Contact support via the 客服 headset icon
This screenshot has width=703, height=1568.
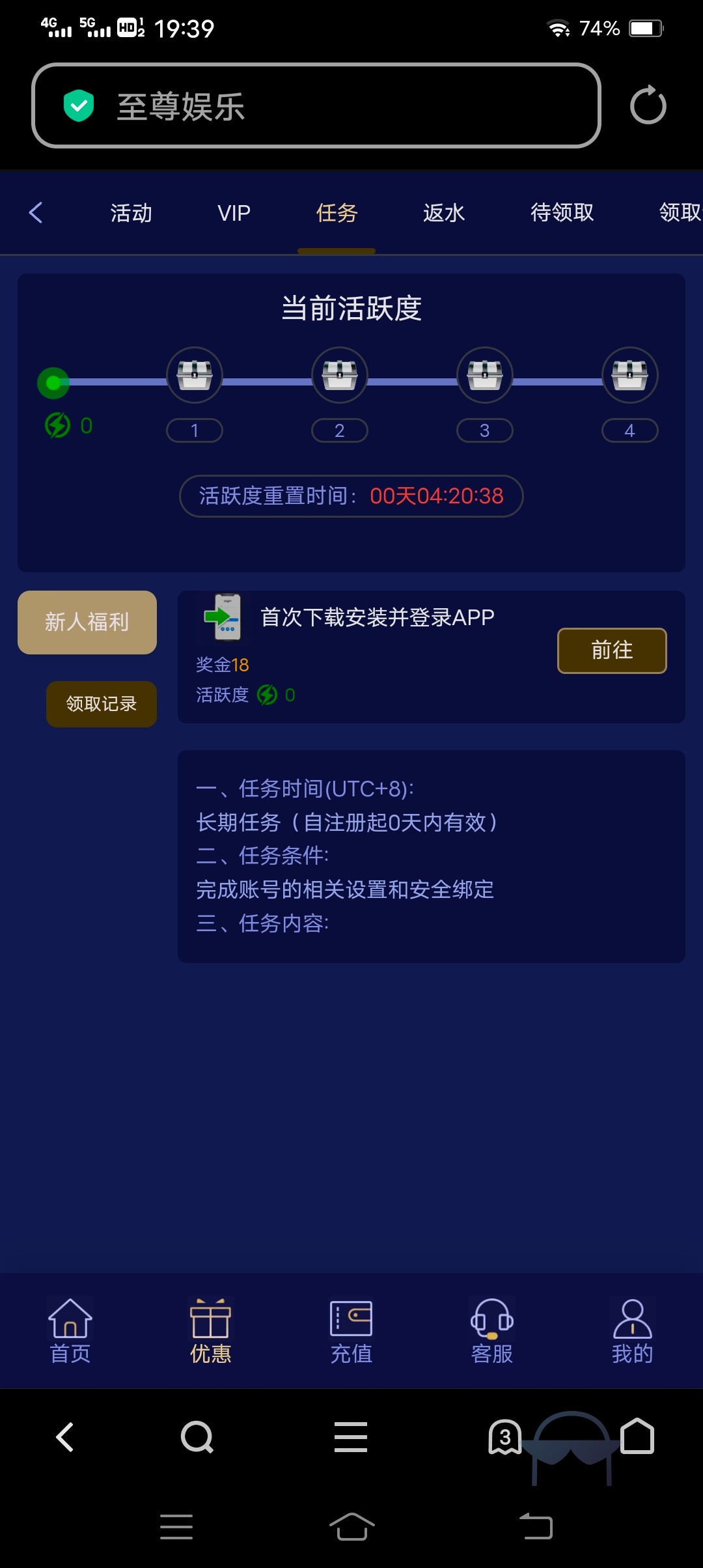click(492, 1323)
